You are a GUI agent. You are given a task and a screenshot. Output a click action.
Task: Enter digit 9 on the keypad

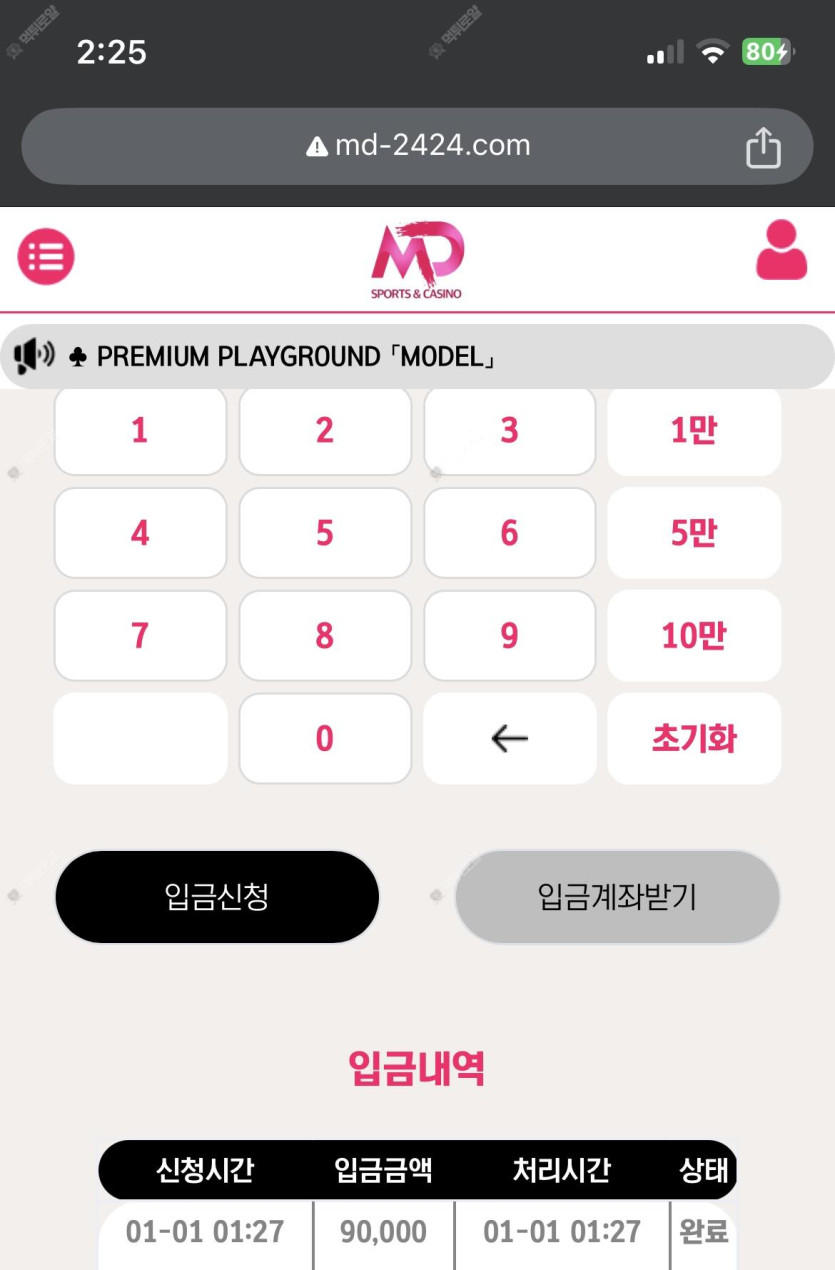510,636
